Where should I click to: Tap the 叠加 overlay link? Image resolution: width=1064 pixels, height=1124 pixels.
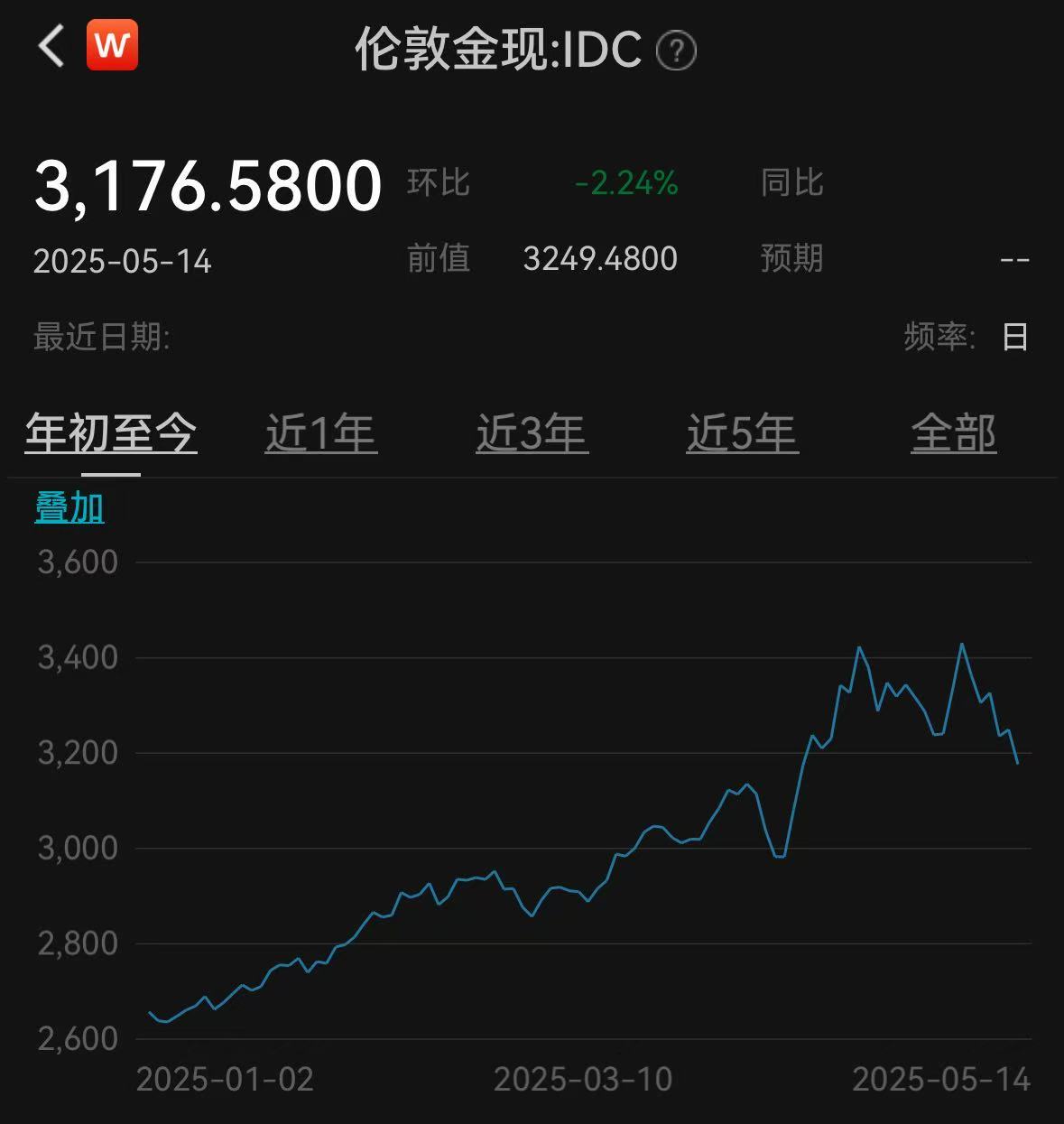69,508
